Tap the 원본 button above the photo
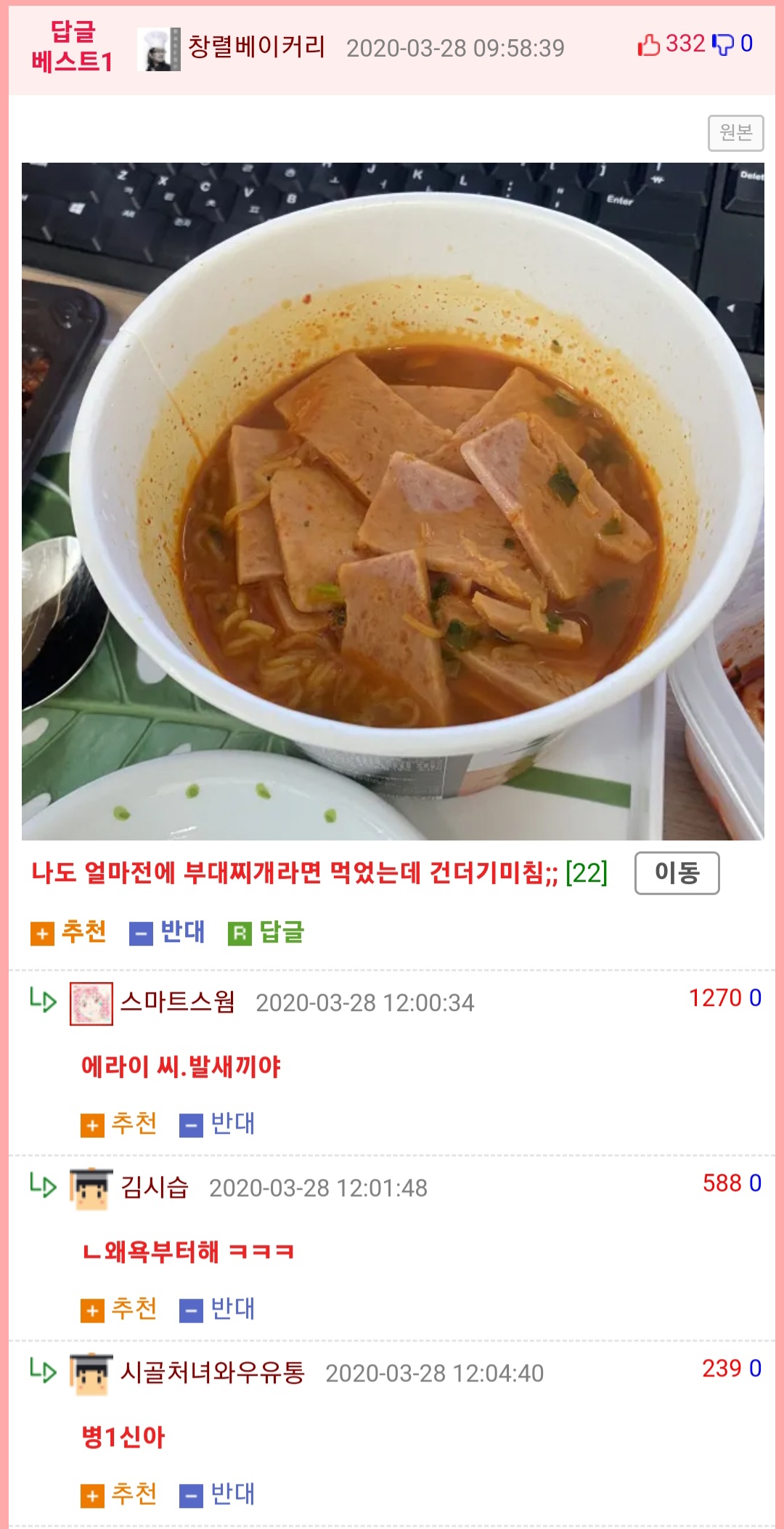This screenshot has width=784, height=1529. pyautogui.click(x=735, y=133)
